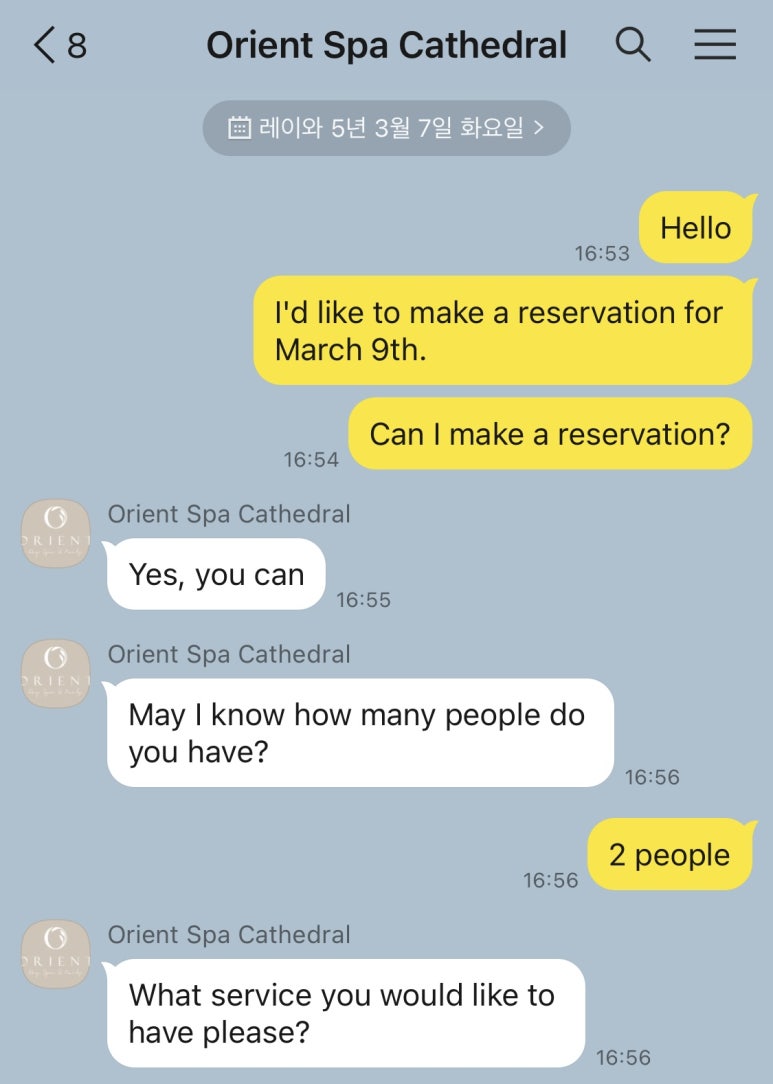
Task: Open the chat room hamburger menu
Action: pyautogui.click(x=715, y=45)
